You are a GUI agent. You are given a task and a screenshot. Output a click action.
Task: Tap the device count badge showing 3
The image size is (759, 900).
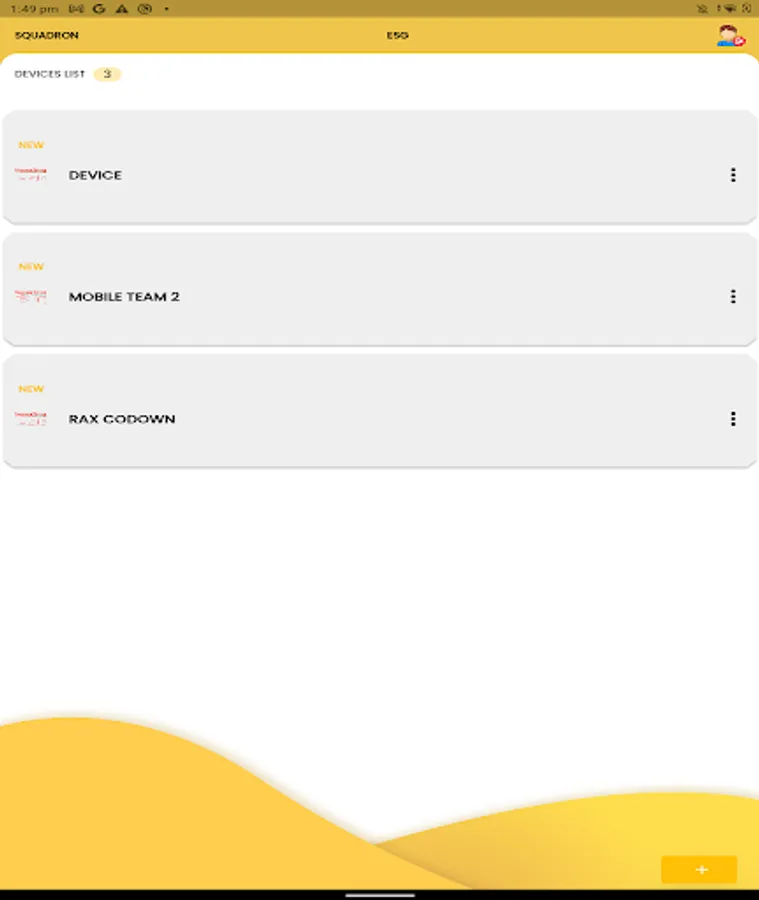107,73
